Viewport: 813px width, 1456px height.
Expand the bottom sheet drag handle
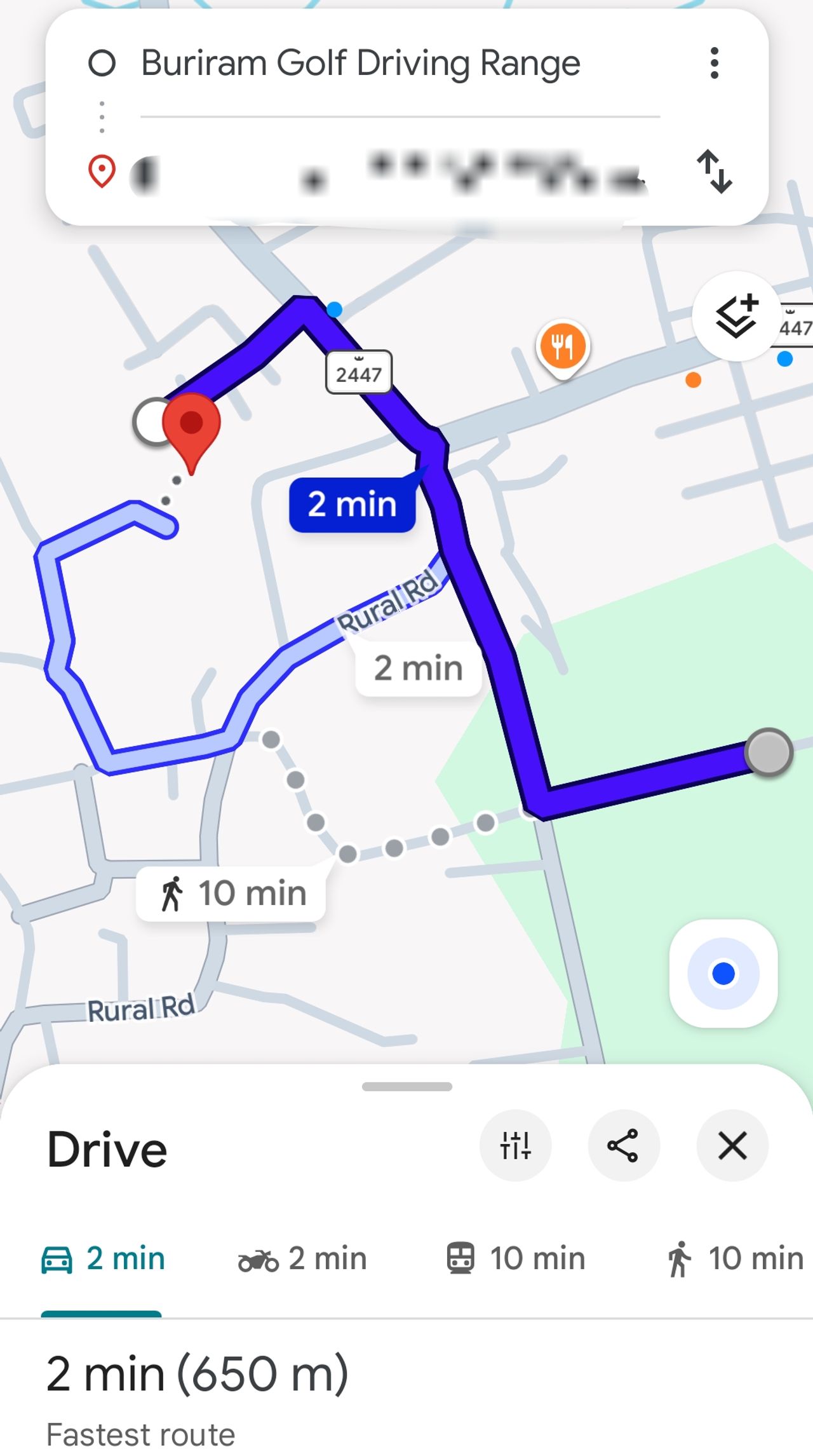pyautogui.click(x=406, y=1087)
